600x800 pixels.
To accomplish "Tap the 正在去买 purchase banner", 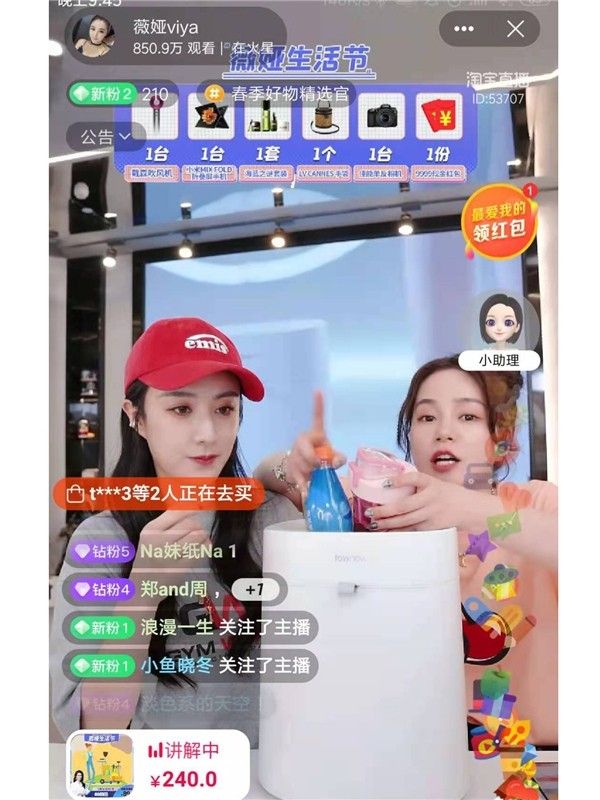I will tap(159, 492).
